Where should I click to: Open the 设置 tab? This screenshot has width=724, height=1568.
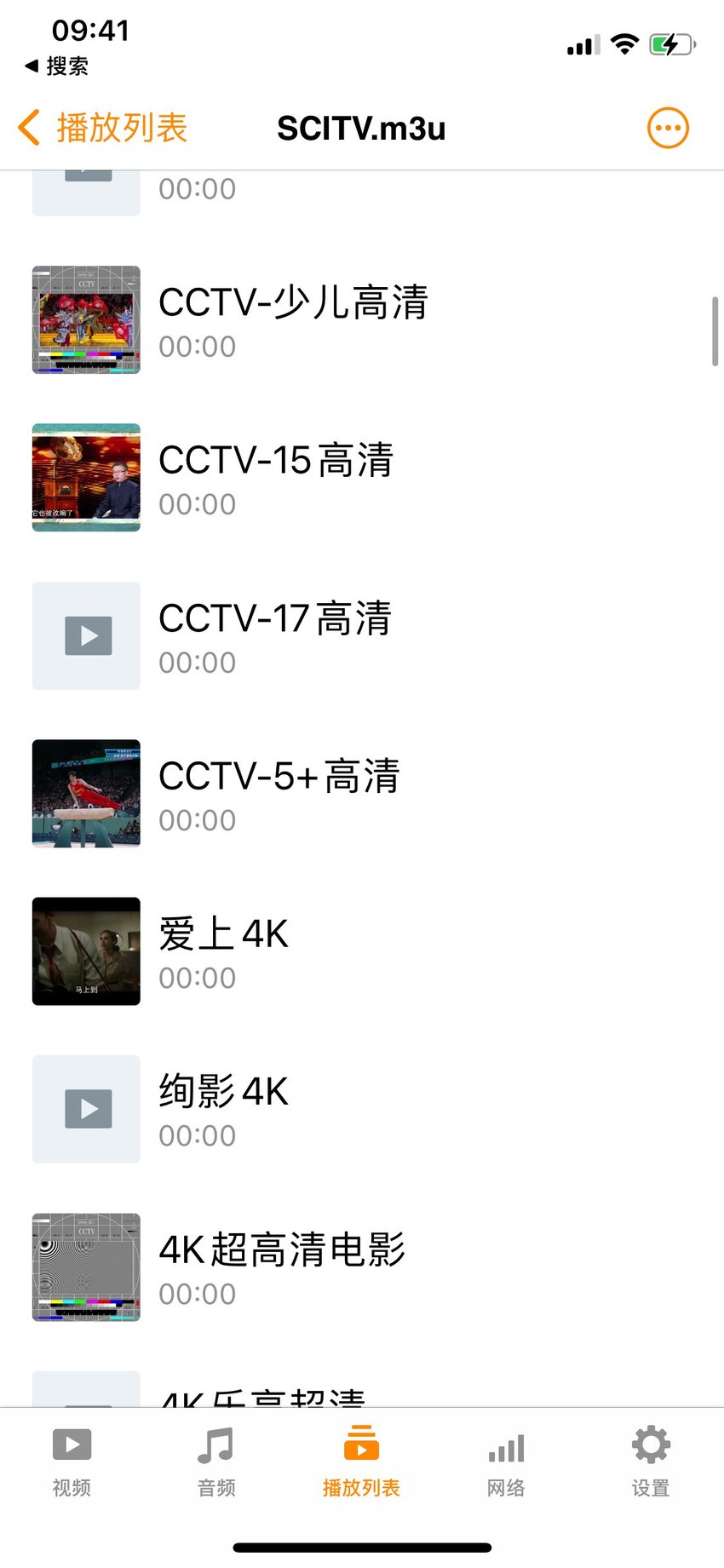pos(651,1462)
